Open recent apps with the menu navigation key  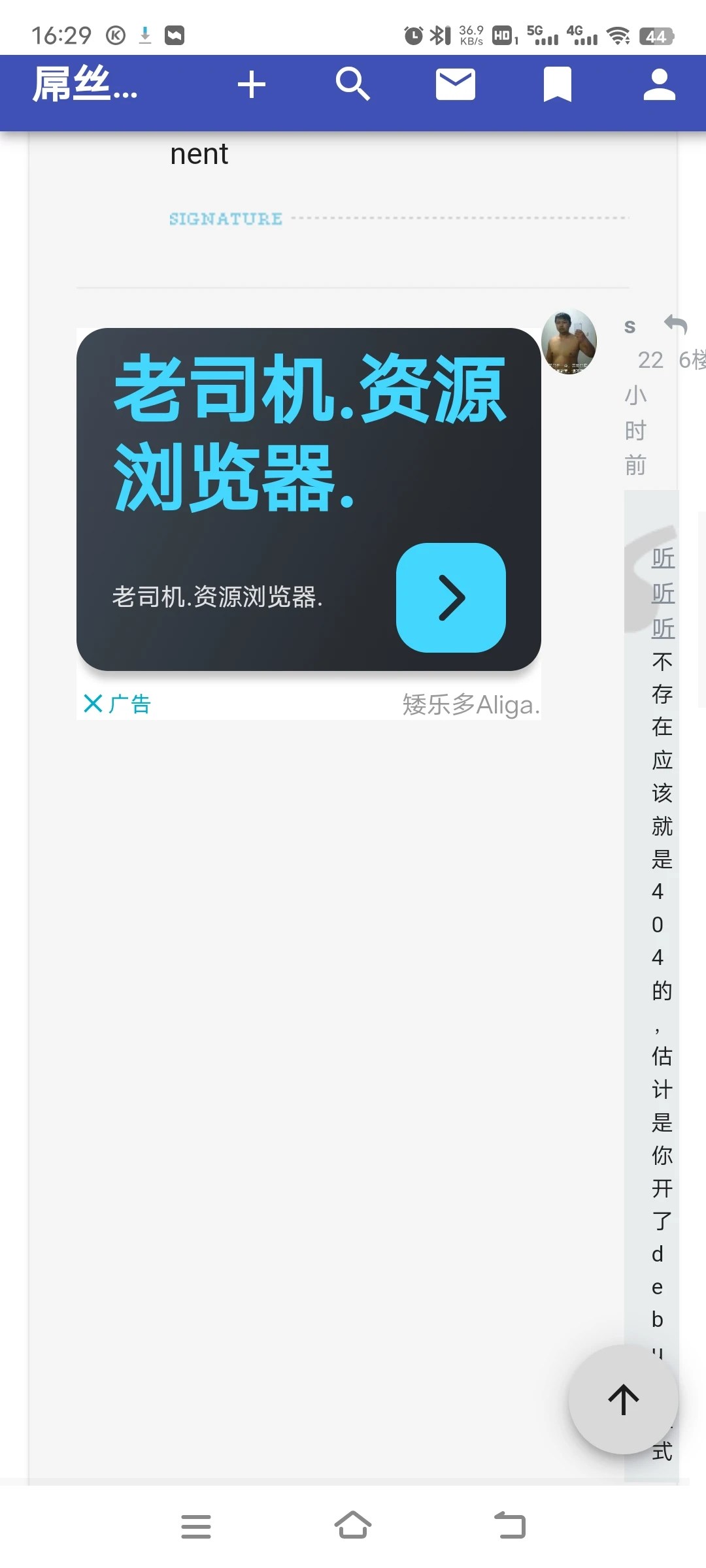click(x=196, y=1526)
